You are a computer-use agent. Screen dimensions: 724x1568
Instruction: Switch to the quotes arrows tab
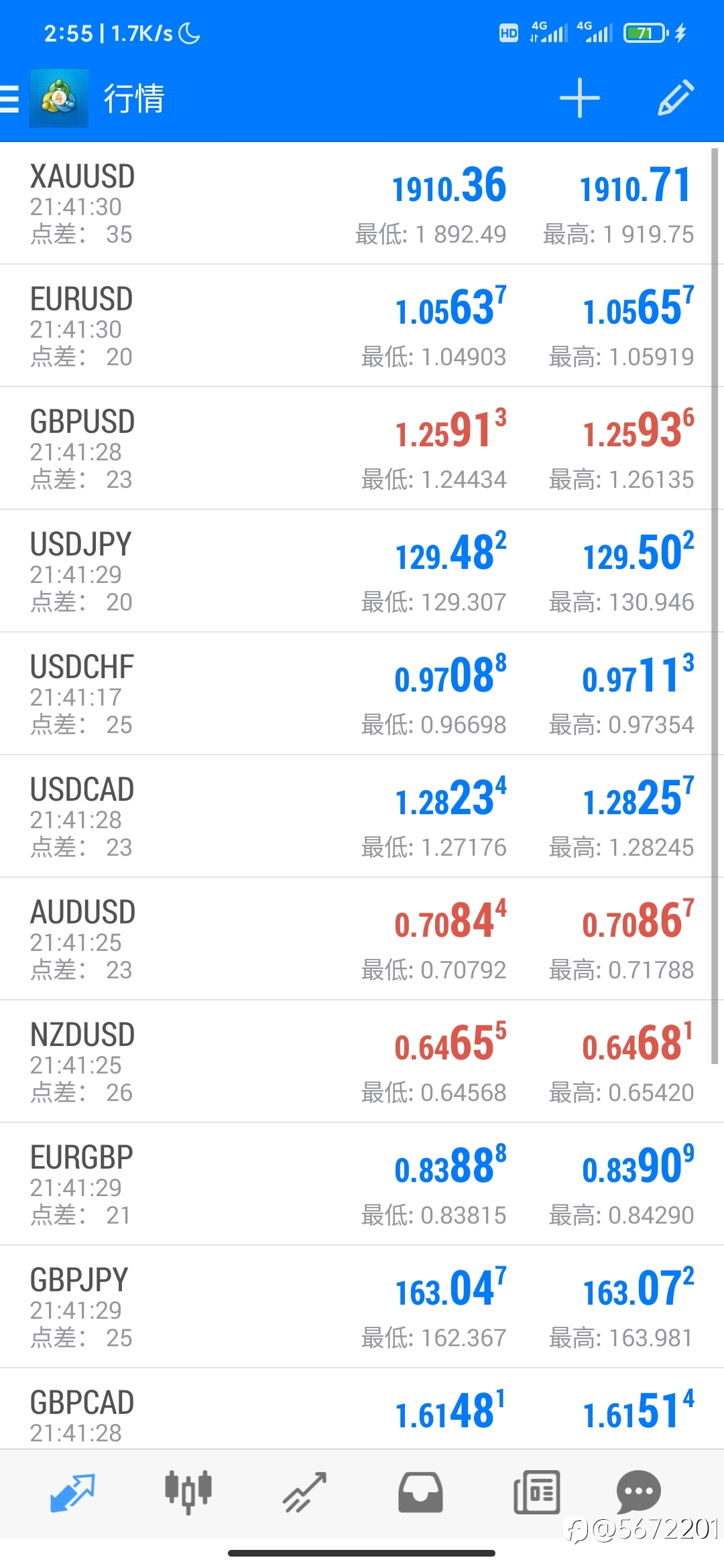coord(72,1493)
